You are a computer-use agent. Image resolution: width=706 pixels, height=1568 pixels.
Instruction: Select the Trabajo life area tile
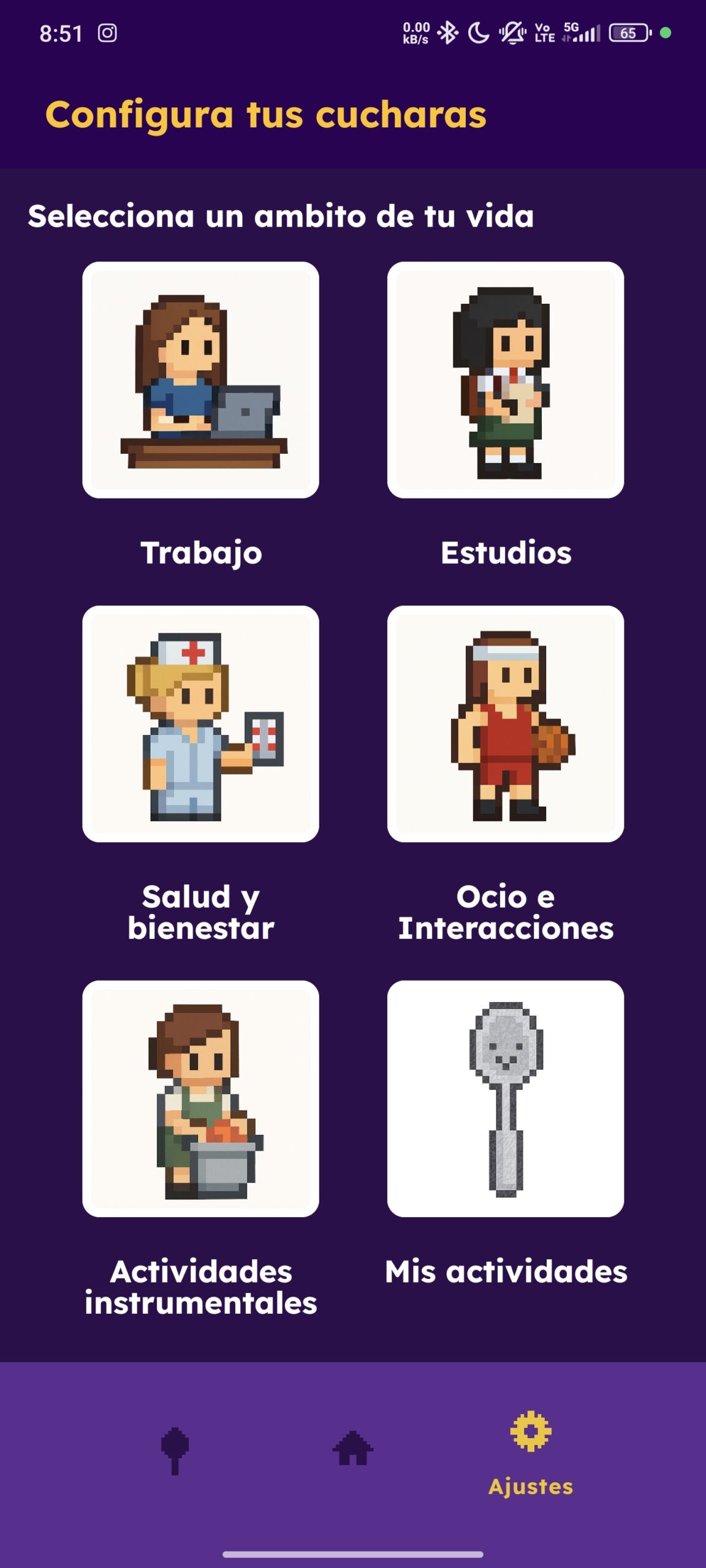[200, 380]
